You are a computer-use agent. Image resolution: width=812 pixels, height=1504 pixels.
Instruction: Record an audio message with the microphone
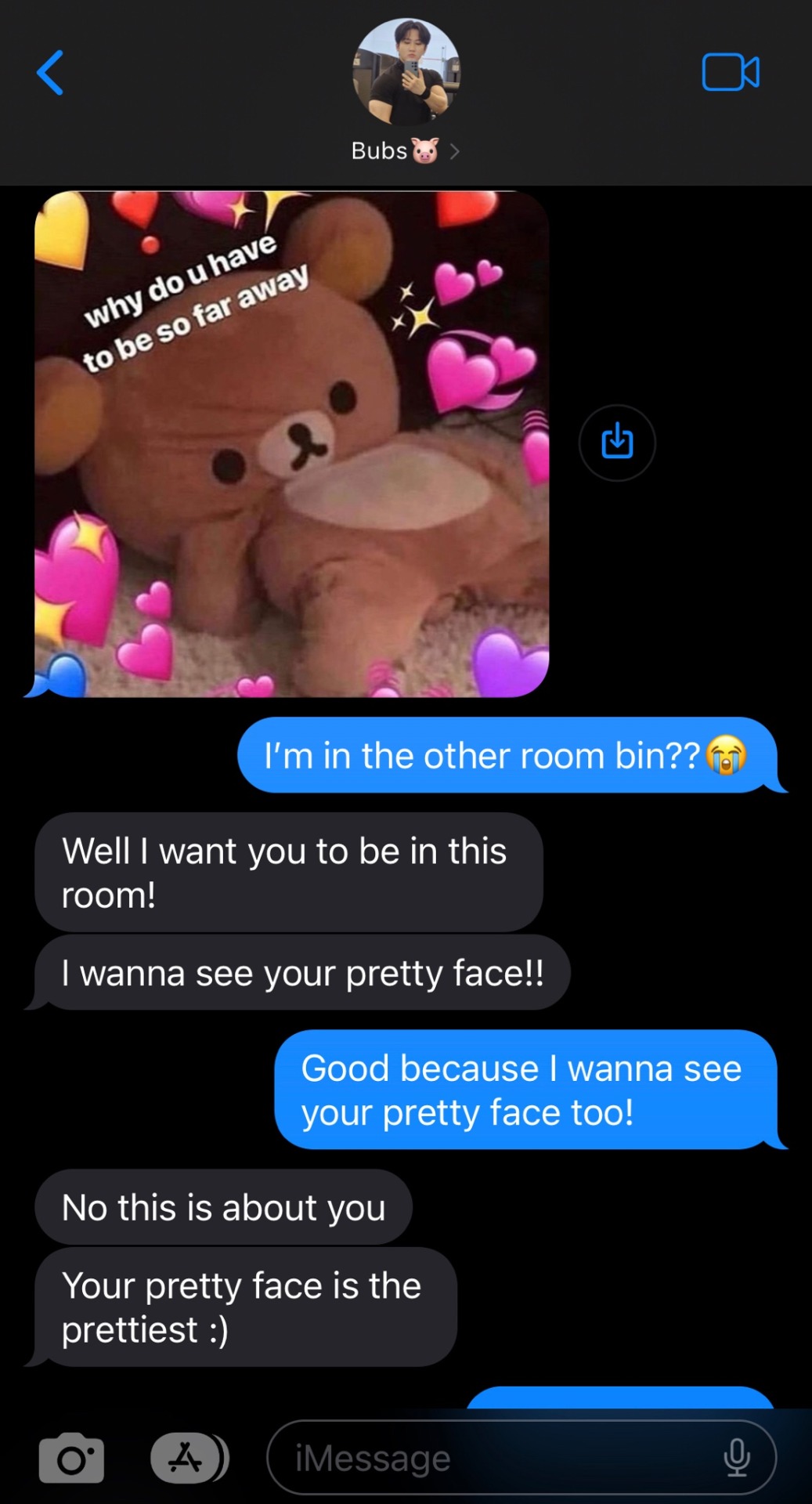(x=737, y=1458)
